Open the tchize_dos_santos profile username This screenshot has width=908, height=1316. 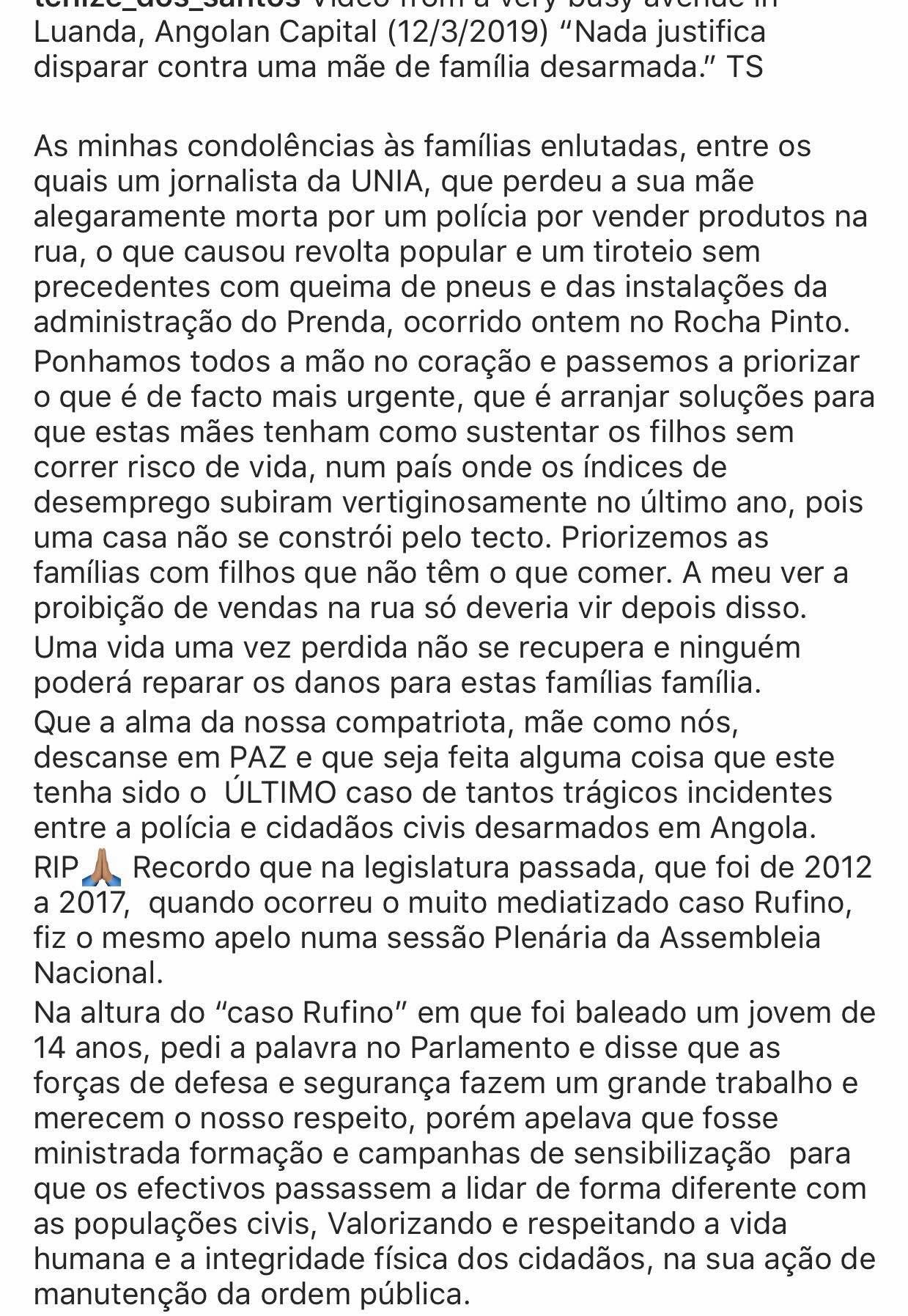point(167,4)
